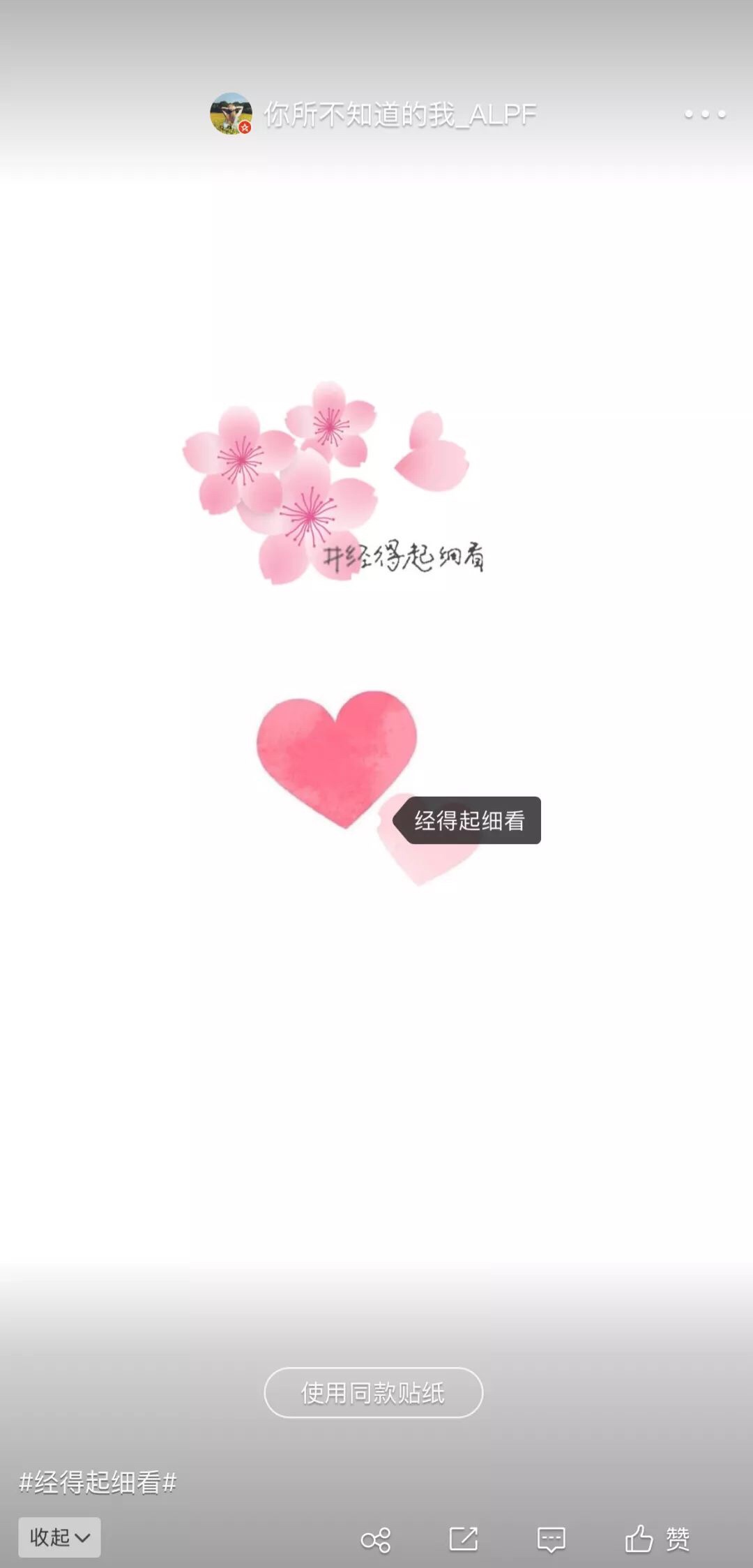Repost using the forward icon
753x1568 pixels.
coord(464,1539)
